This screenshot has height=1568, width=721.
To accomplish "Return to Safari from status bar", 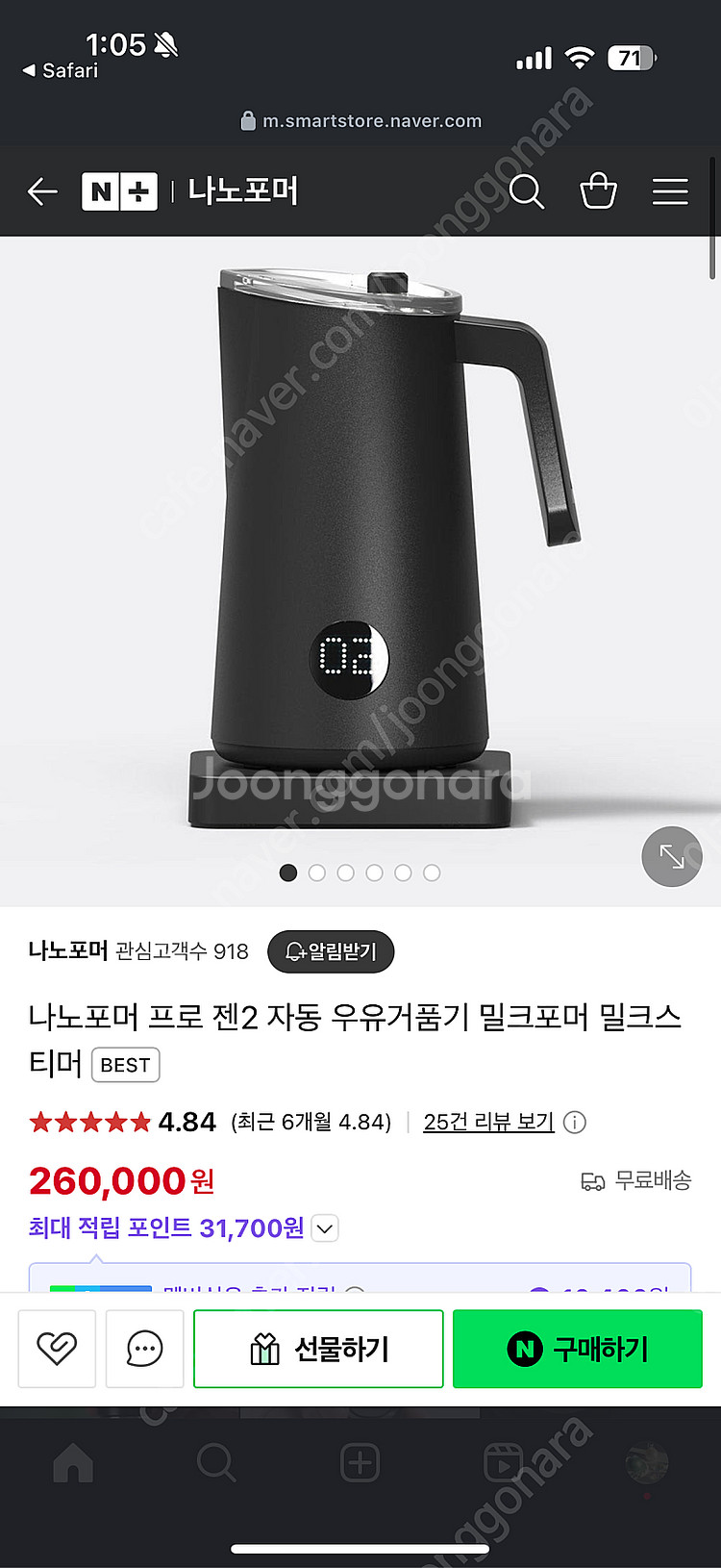I will (61, 70).
